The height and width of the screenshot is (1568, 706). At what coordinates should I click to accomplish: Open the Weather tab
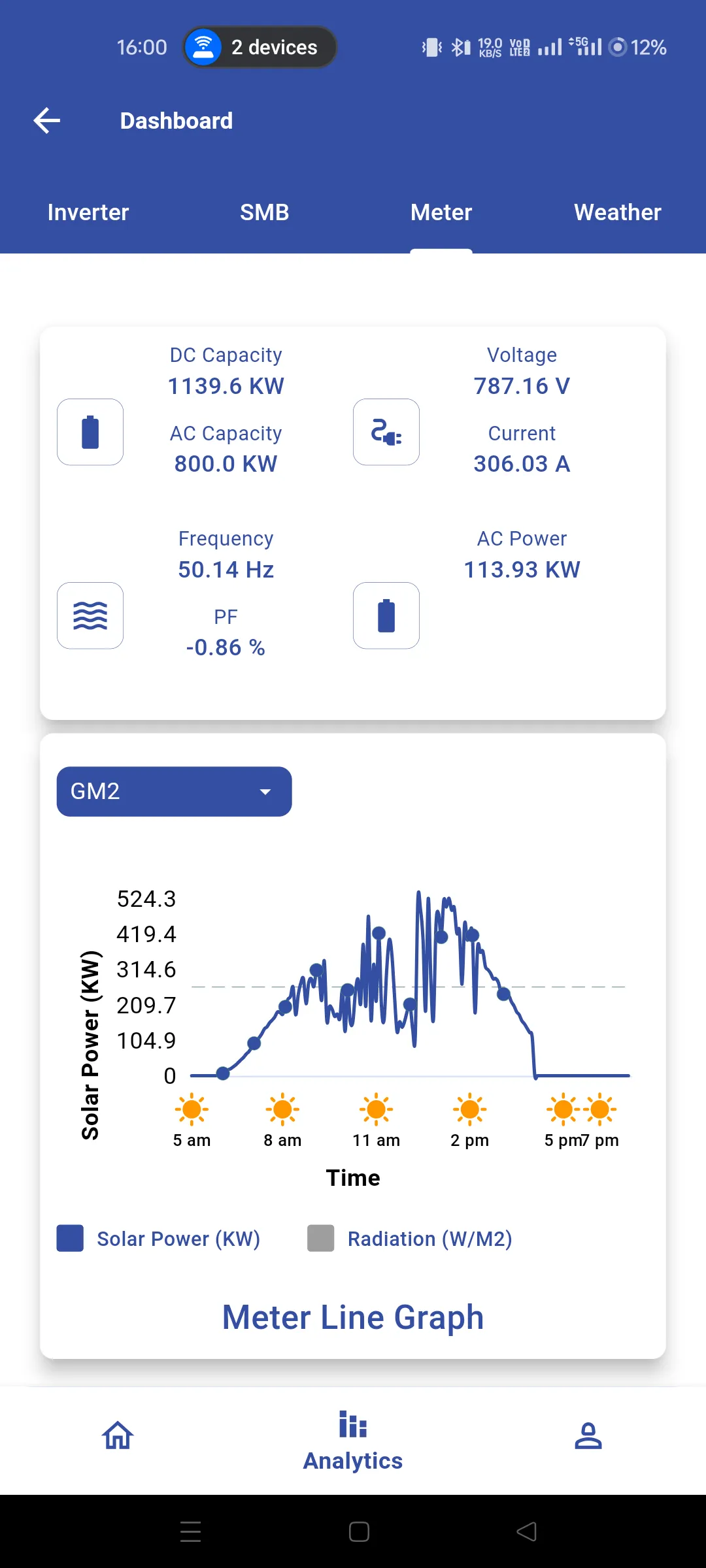tap(618, 212)
